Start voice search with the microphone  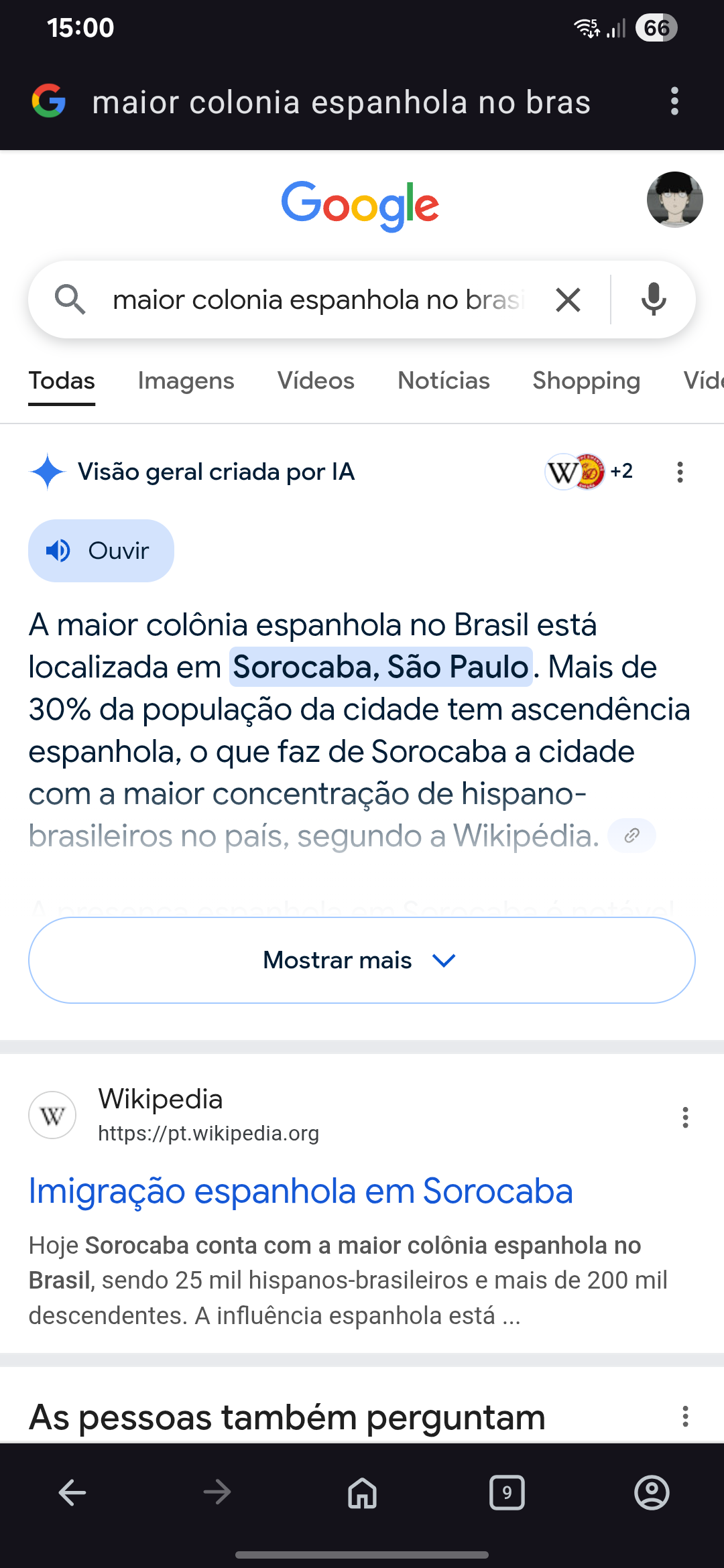pyautogui.click(x=654, y=299)
